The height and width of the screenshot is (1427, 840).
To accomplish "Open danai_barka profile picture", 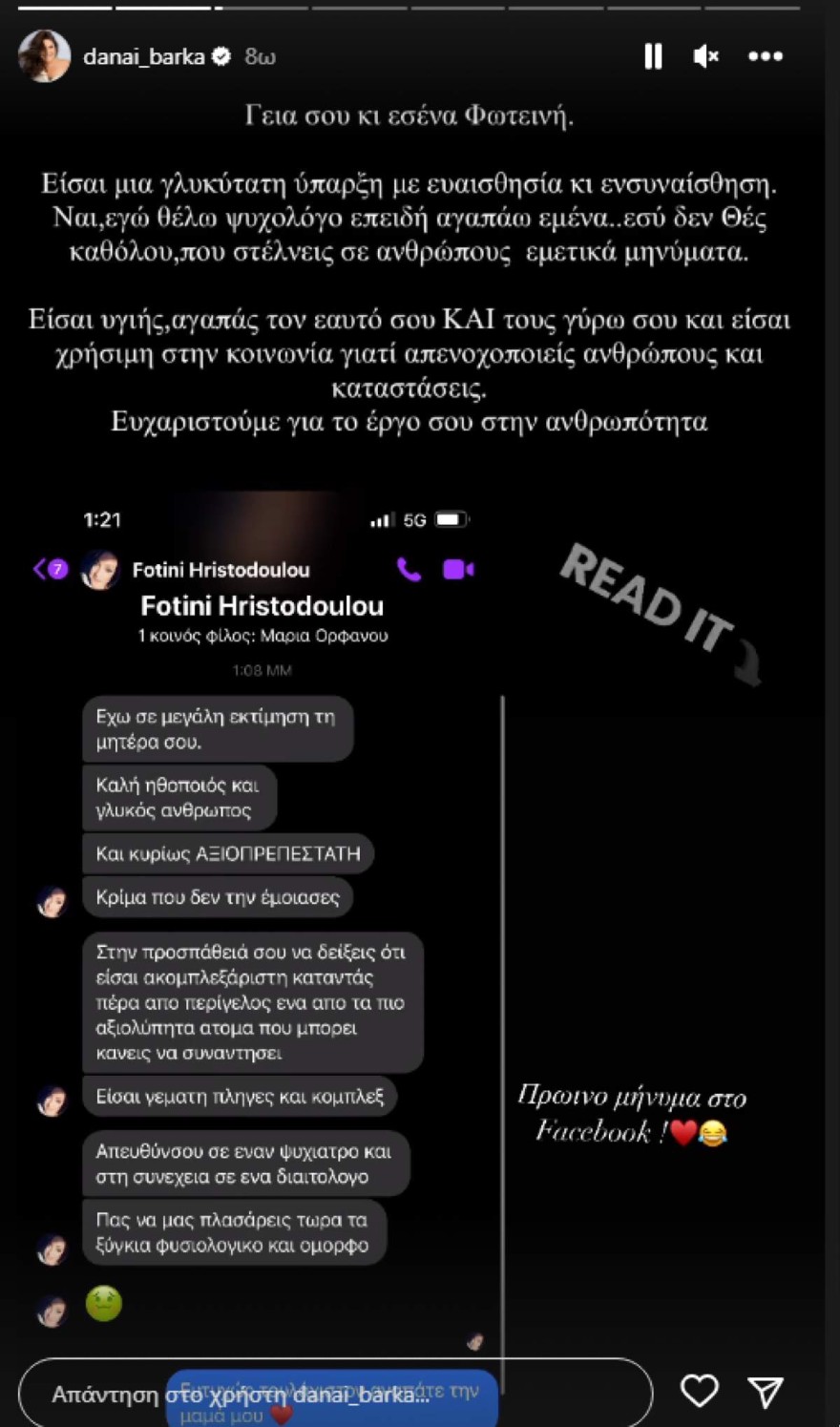I will coord(44,56).
